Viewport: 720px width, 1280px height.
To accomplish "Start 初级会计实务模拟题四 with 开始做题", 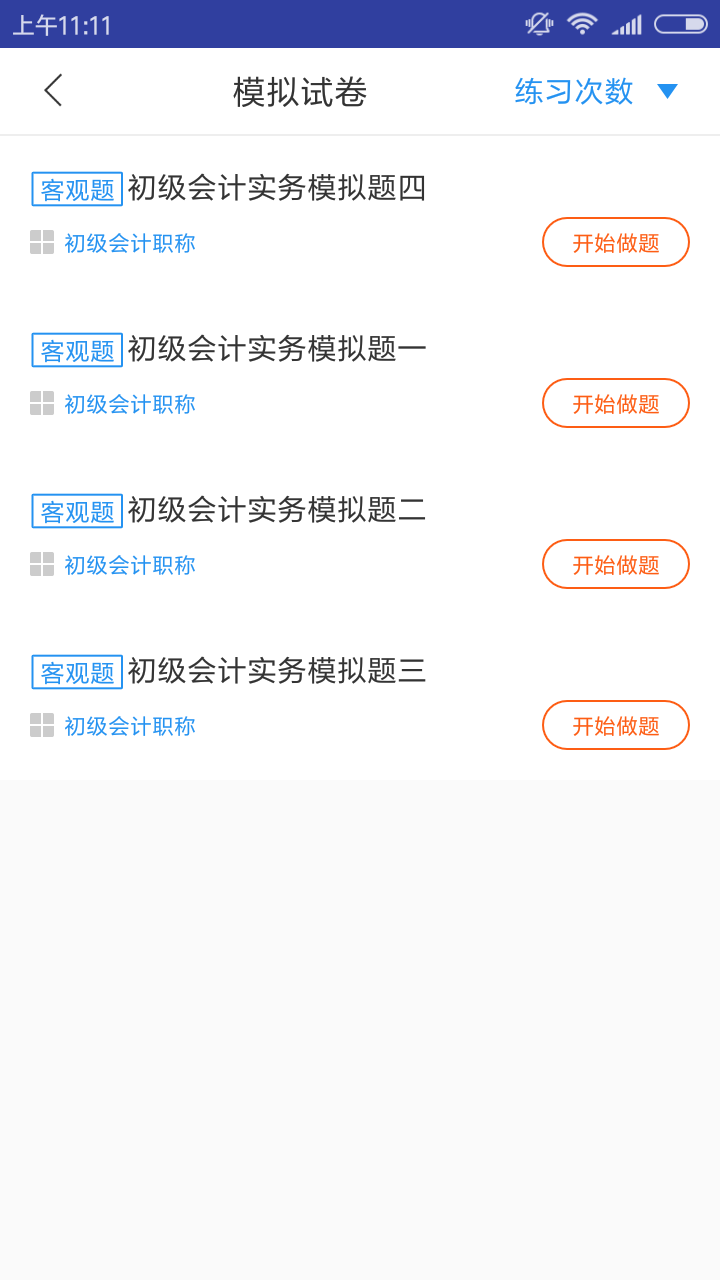I will coord(615,242).
